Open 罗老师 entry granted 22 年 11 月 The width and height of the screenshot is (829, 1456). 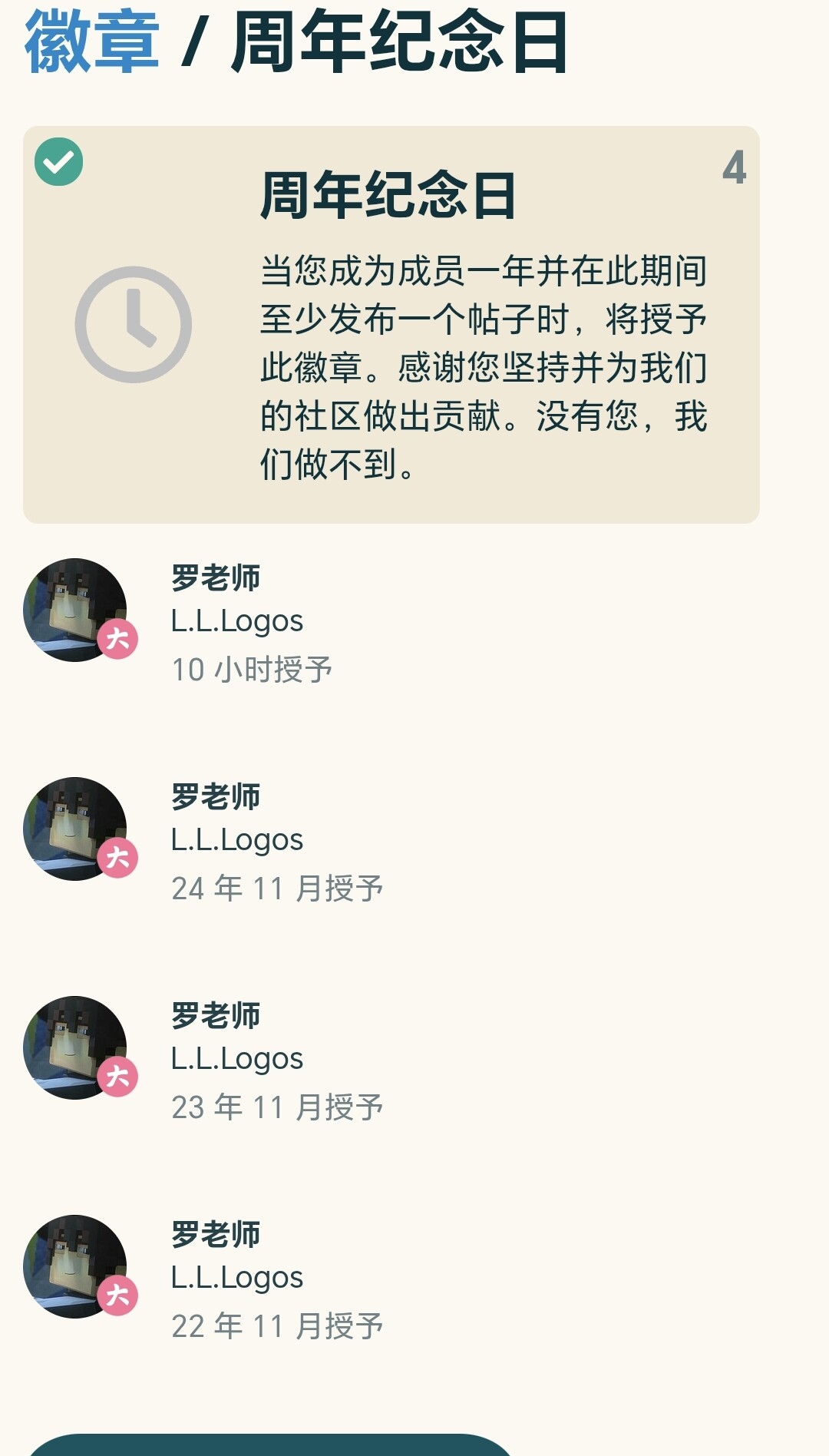(216, 1235)
